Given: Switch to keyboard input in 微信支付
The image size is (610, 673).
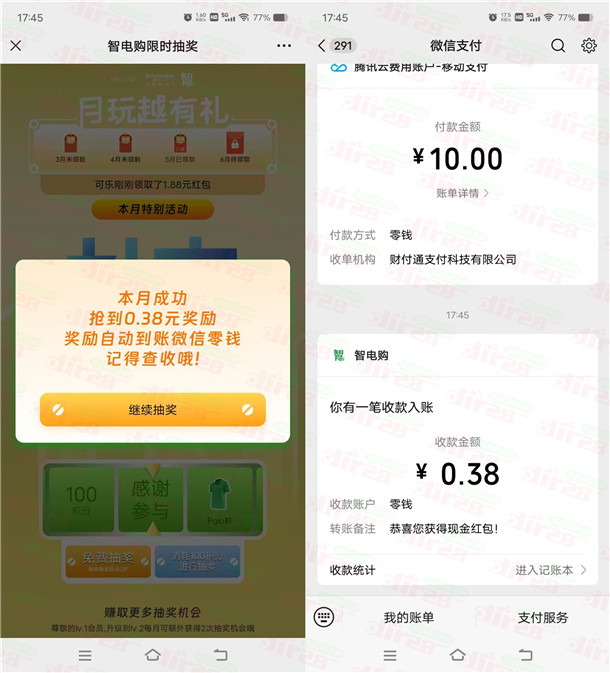Looking at the screenshot, I should [x=323, y=617].
